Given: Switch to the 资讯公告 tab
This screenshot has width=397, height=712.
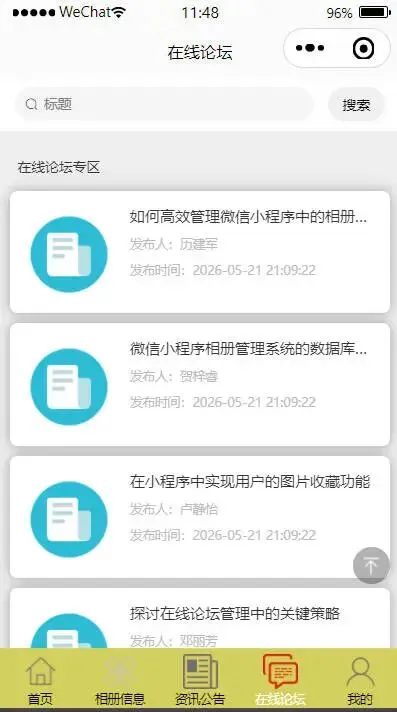Looking at the screenshot, I should point(200,680).
